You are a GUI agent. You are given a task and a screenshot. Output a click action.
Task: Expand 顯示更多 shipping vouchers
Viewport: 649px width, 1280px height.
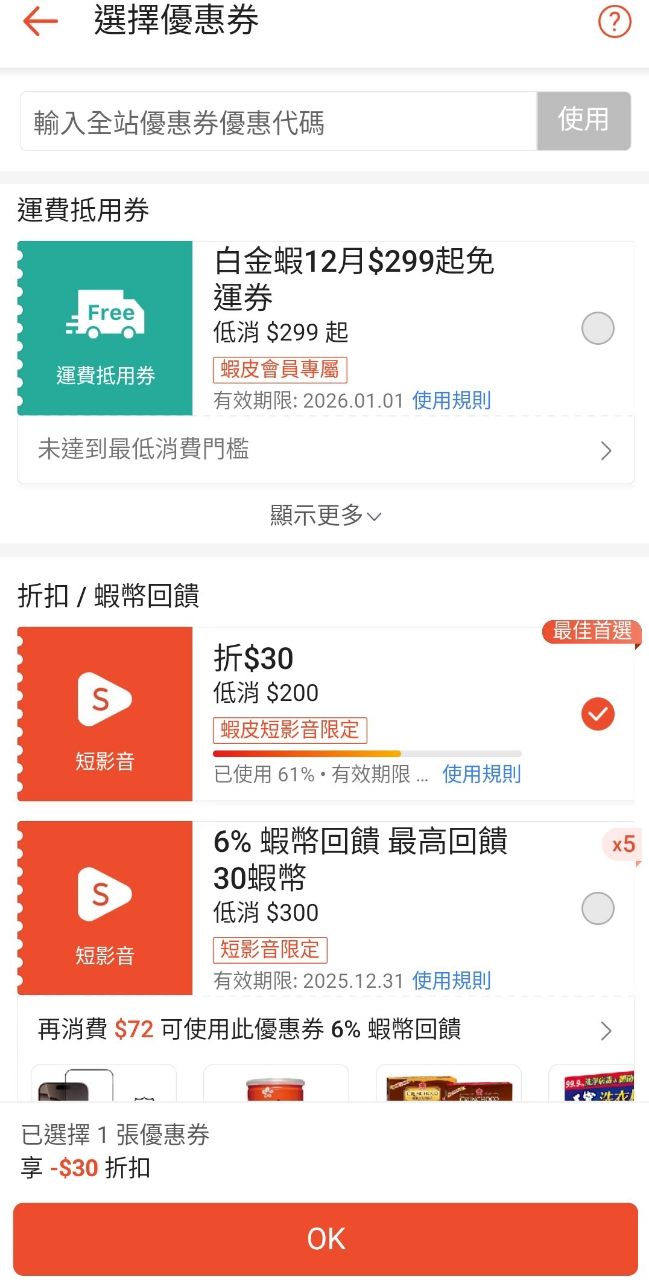(x=325, y=515)
